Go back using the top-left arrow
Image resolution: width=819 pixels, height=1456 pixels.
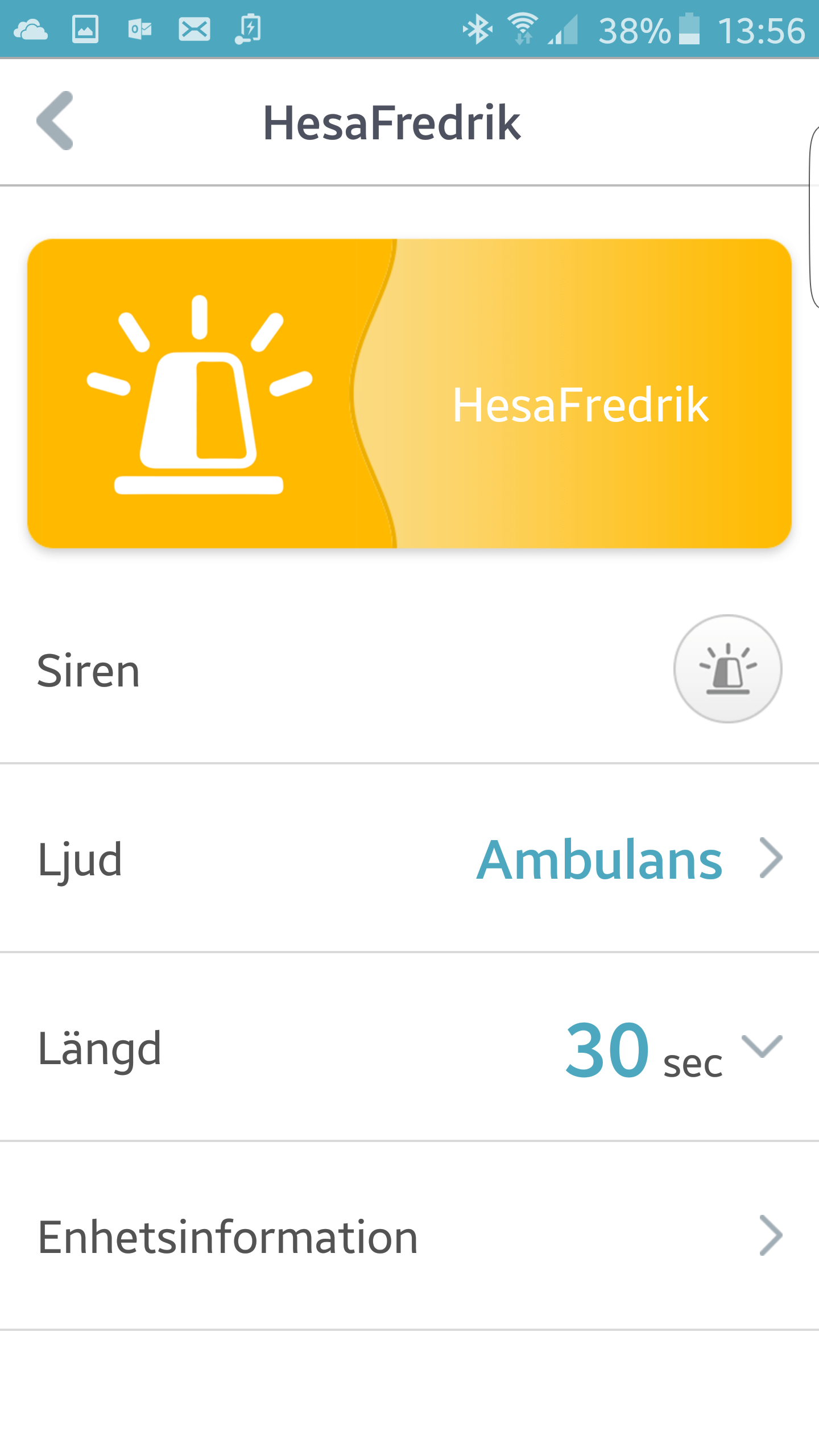(56, 121)
